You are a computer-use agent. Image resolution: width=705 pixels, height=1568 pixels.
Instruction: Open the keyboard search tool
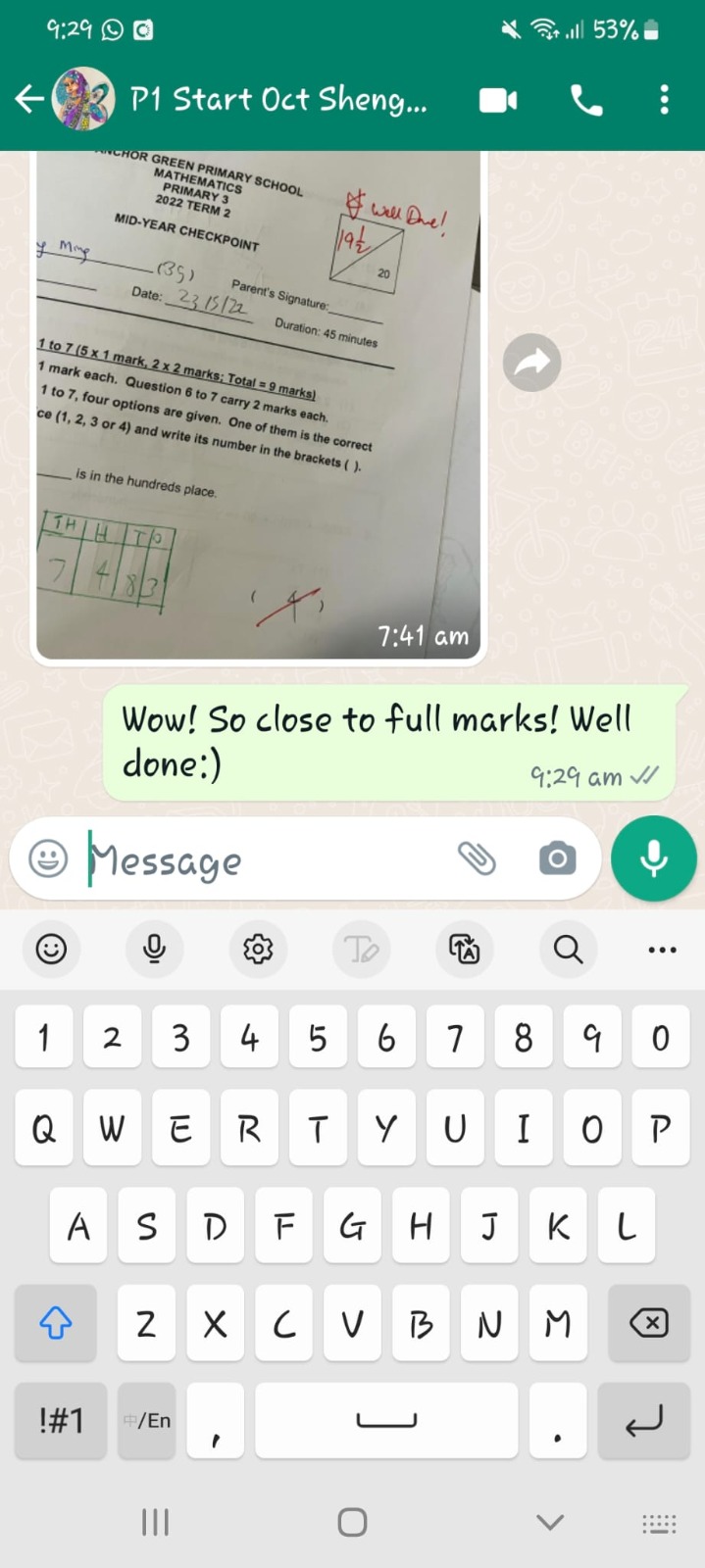click(568, 949)
